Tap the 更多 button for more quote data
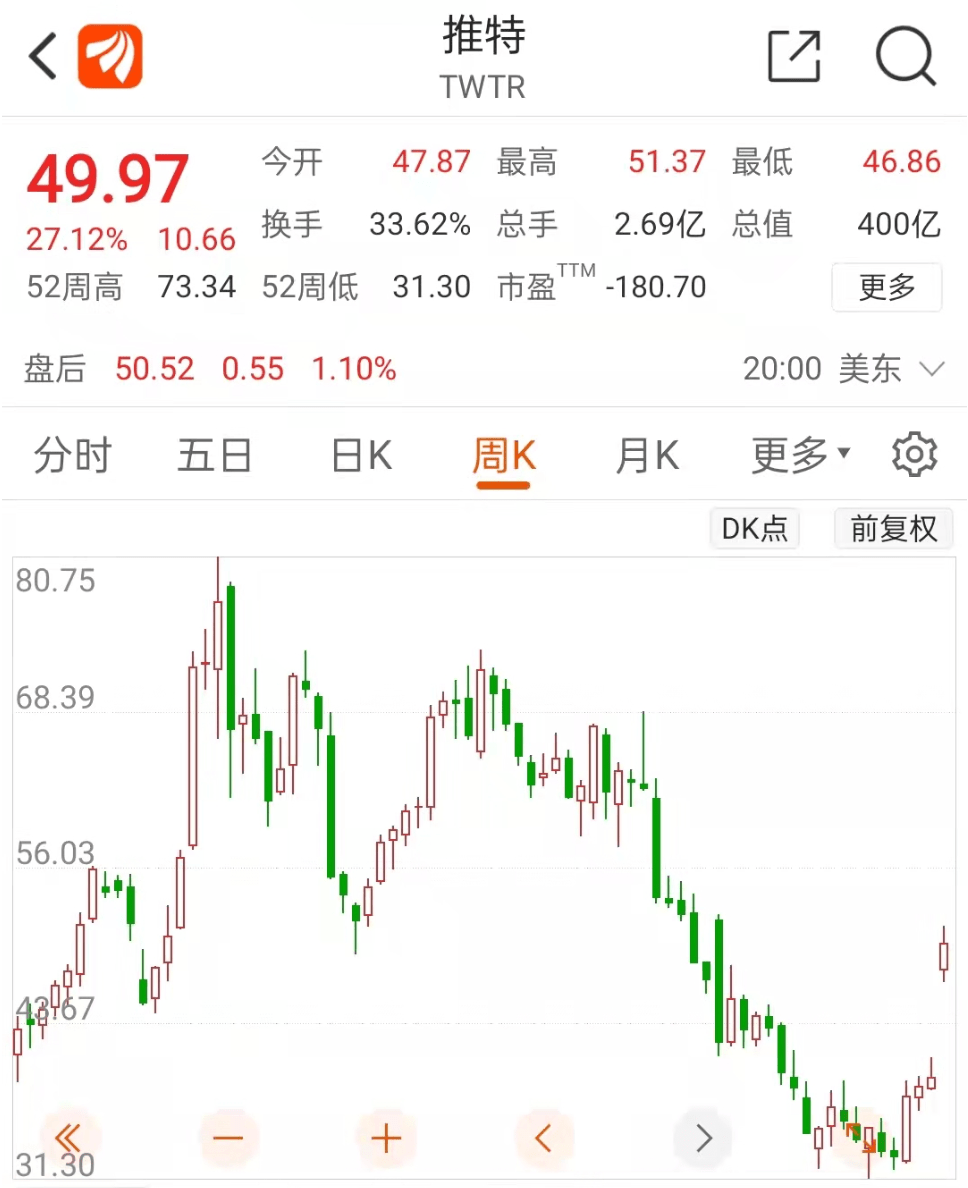Viewport: 968px width, 1188px height. click(886, 288)
